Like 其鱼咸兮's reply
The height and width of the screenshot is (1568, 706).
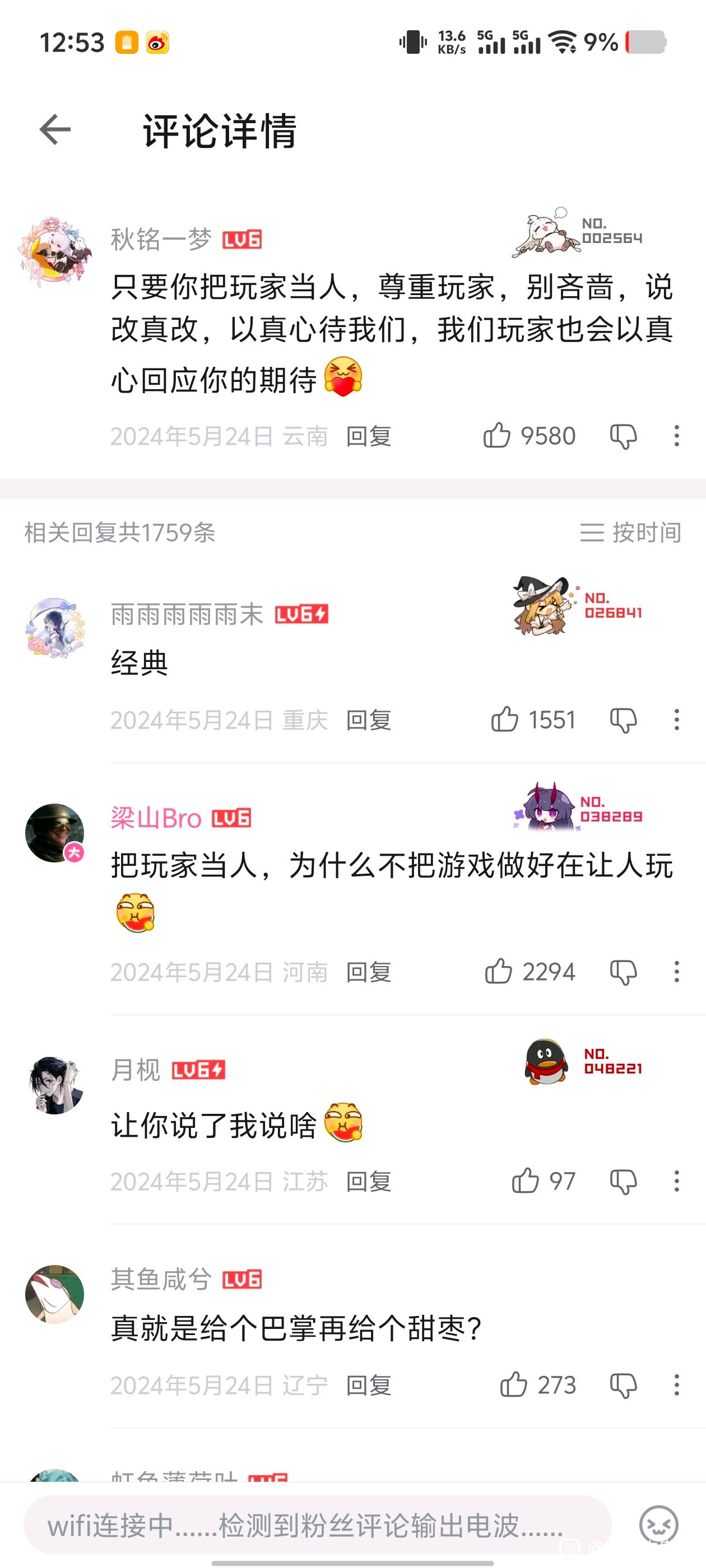point(513,1385)
